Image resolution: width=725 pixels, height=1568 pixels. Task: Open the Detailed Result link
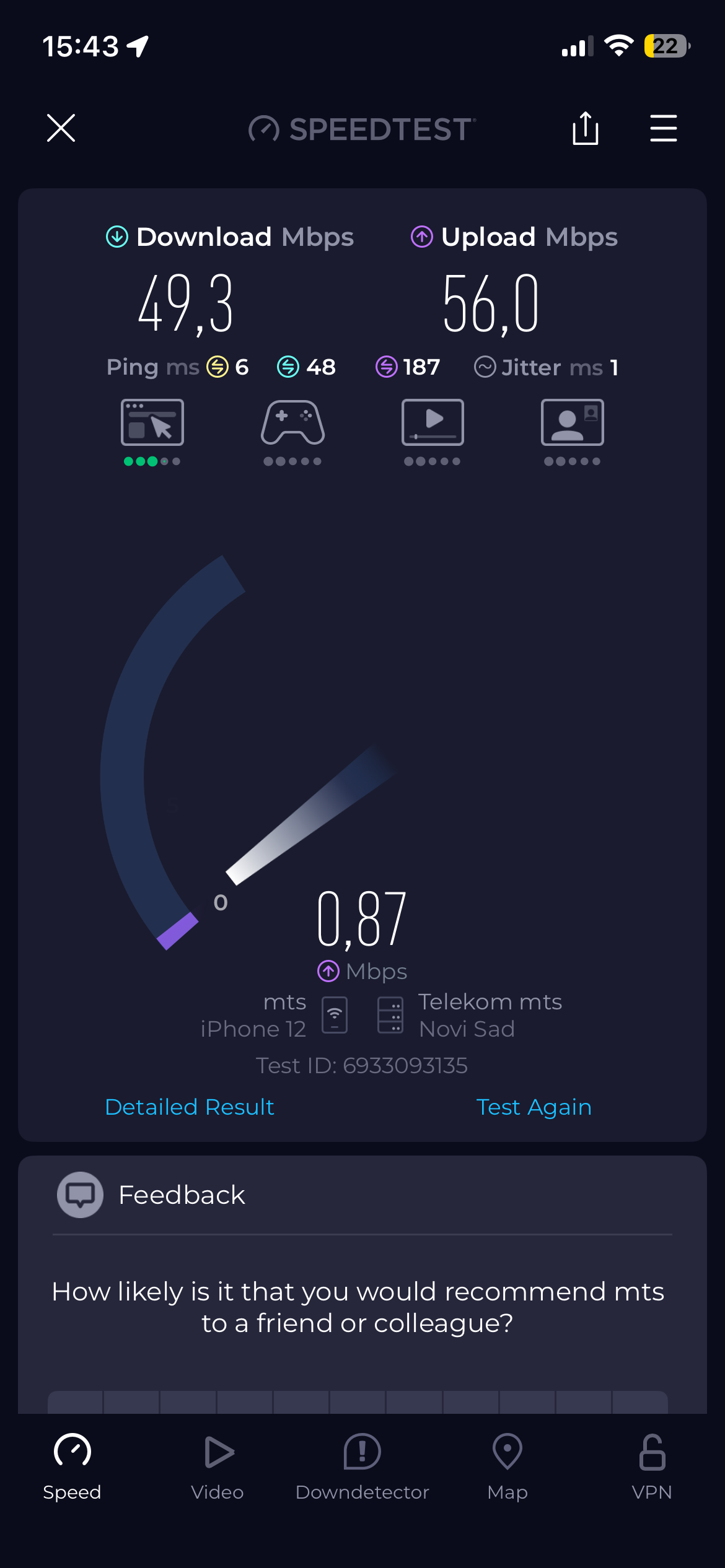click(190, 1107)
